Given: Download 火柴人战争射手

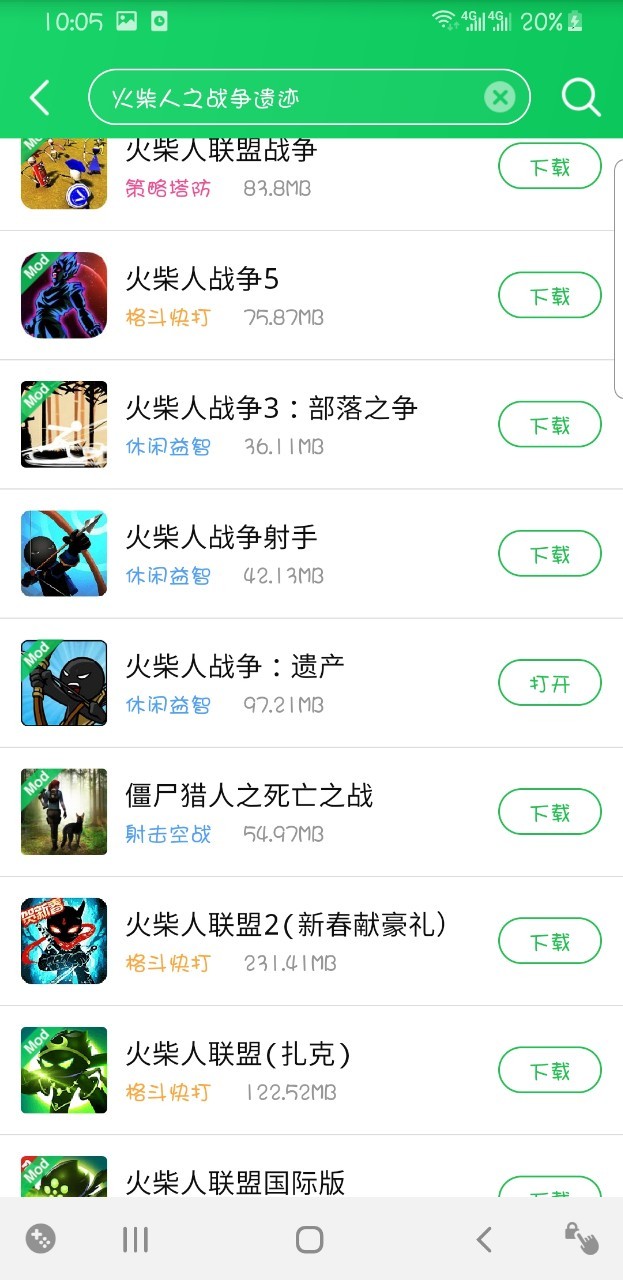Looking at the screenshot, I should (x=549, y=554).
